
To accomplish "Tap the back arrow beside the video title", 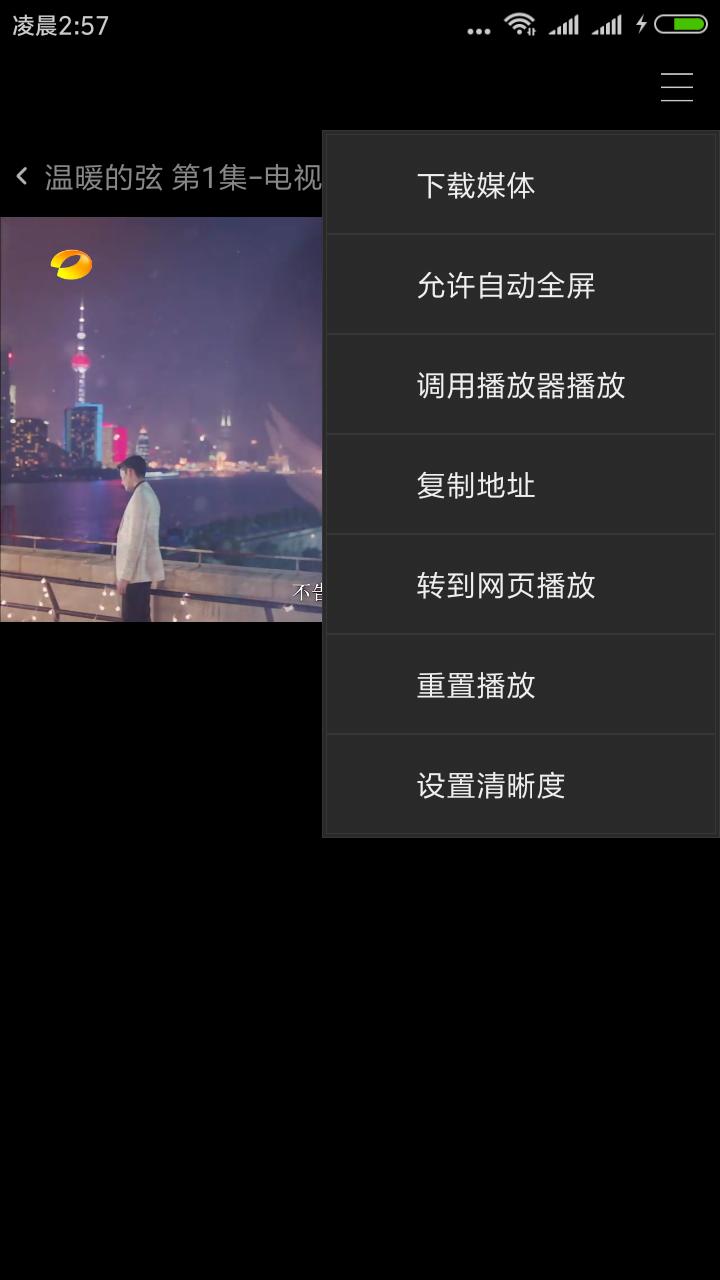I will (21, 176).
